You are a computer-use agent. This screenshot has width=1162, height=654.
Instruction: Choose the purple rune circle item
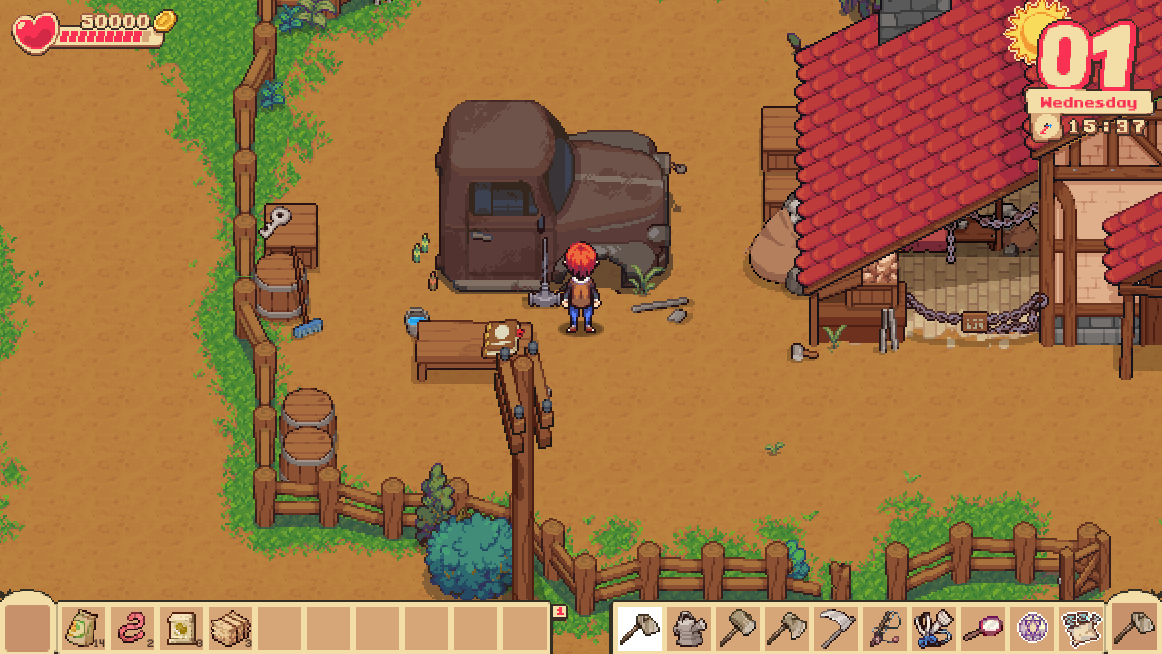(1031, 628)
